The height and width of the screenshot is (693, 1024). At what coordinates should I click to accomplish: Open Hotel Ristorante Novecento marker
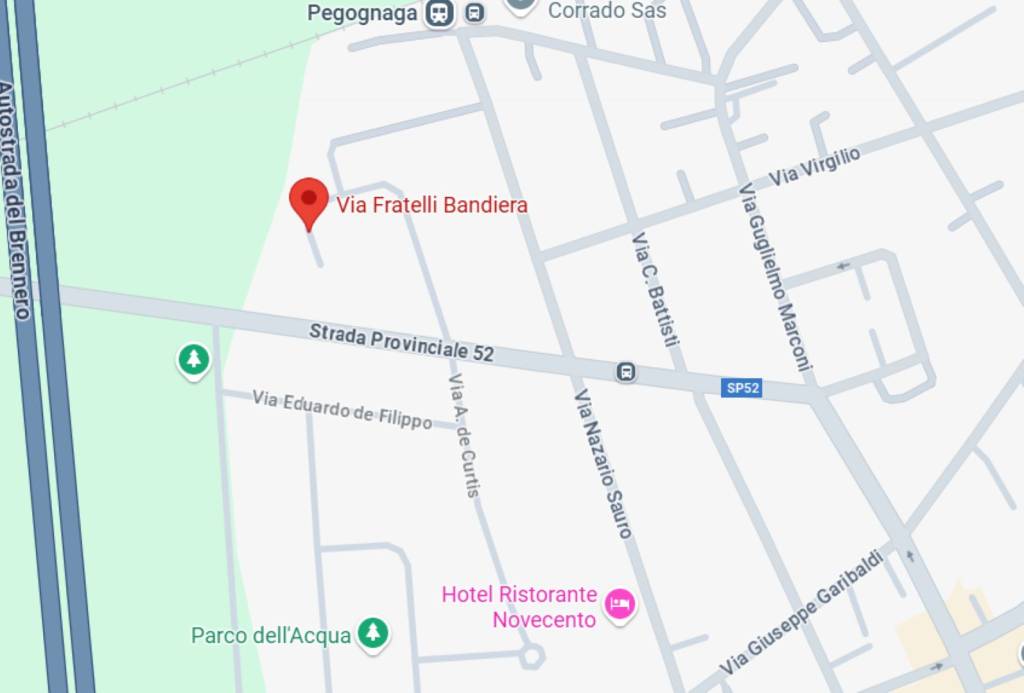click(x=620, y=604)
